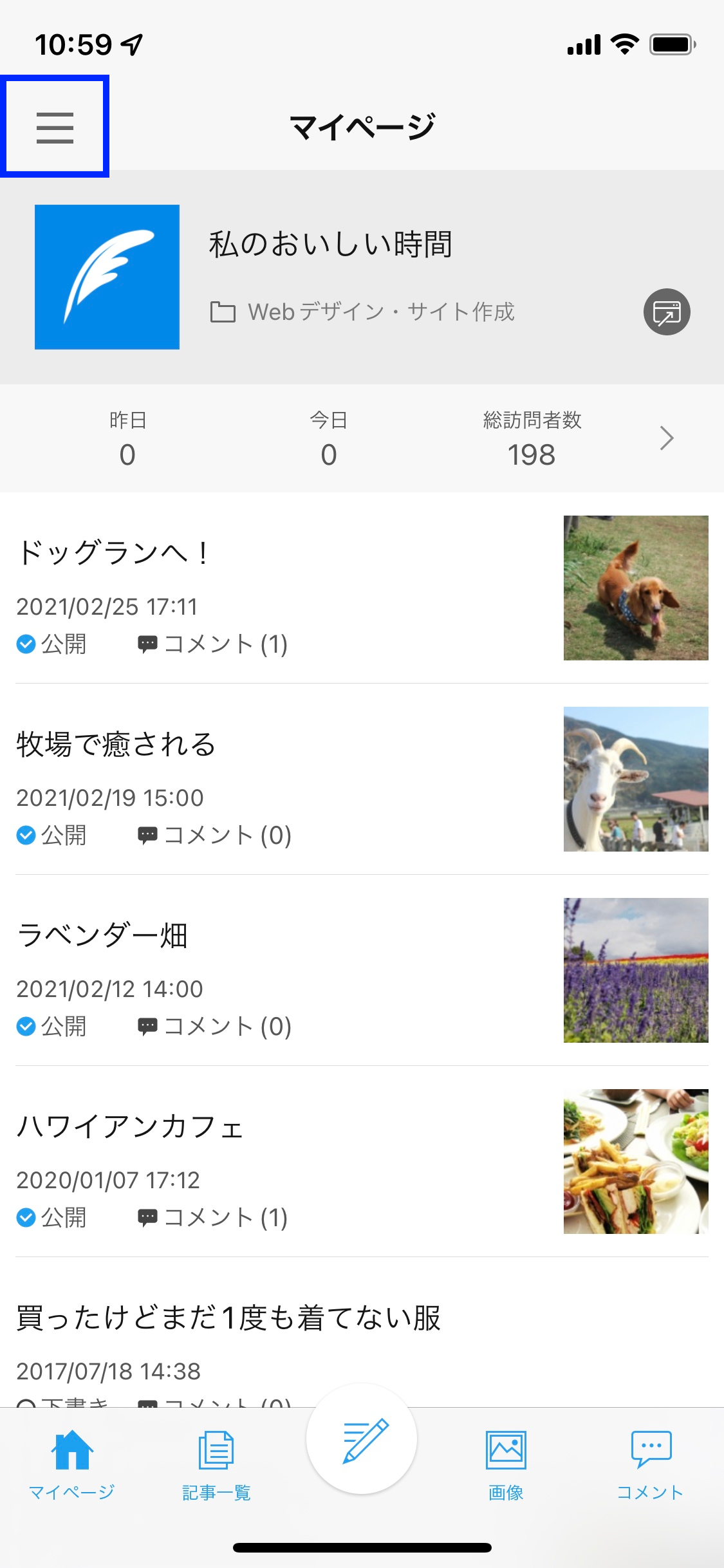Tap the 私のおいしい時間 blog icon
This screenshot has width=724, height=1568.
(107, 277)
